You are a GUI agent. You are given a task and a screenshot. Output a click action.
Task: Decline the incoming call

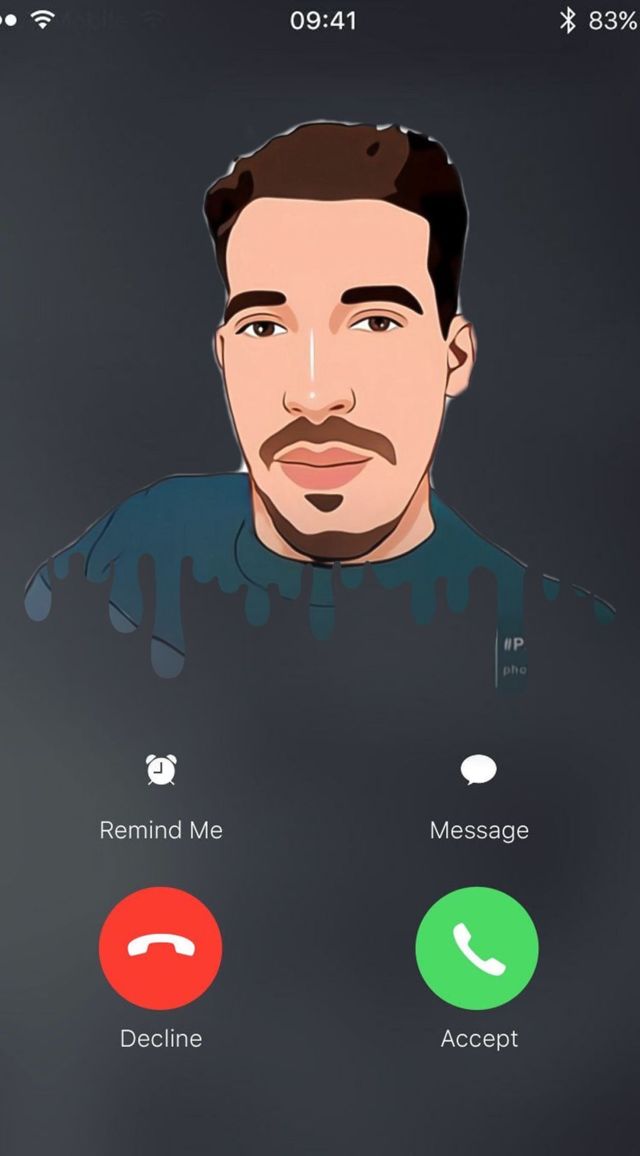click(x=161, y=948)
